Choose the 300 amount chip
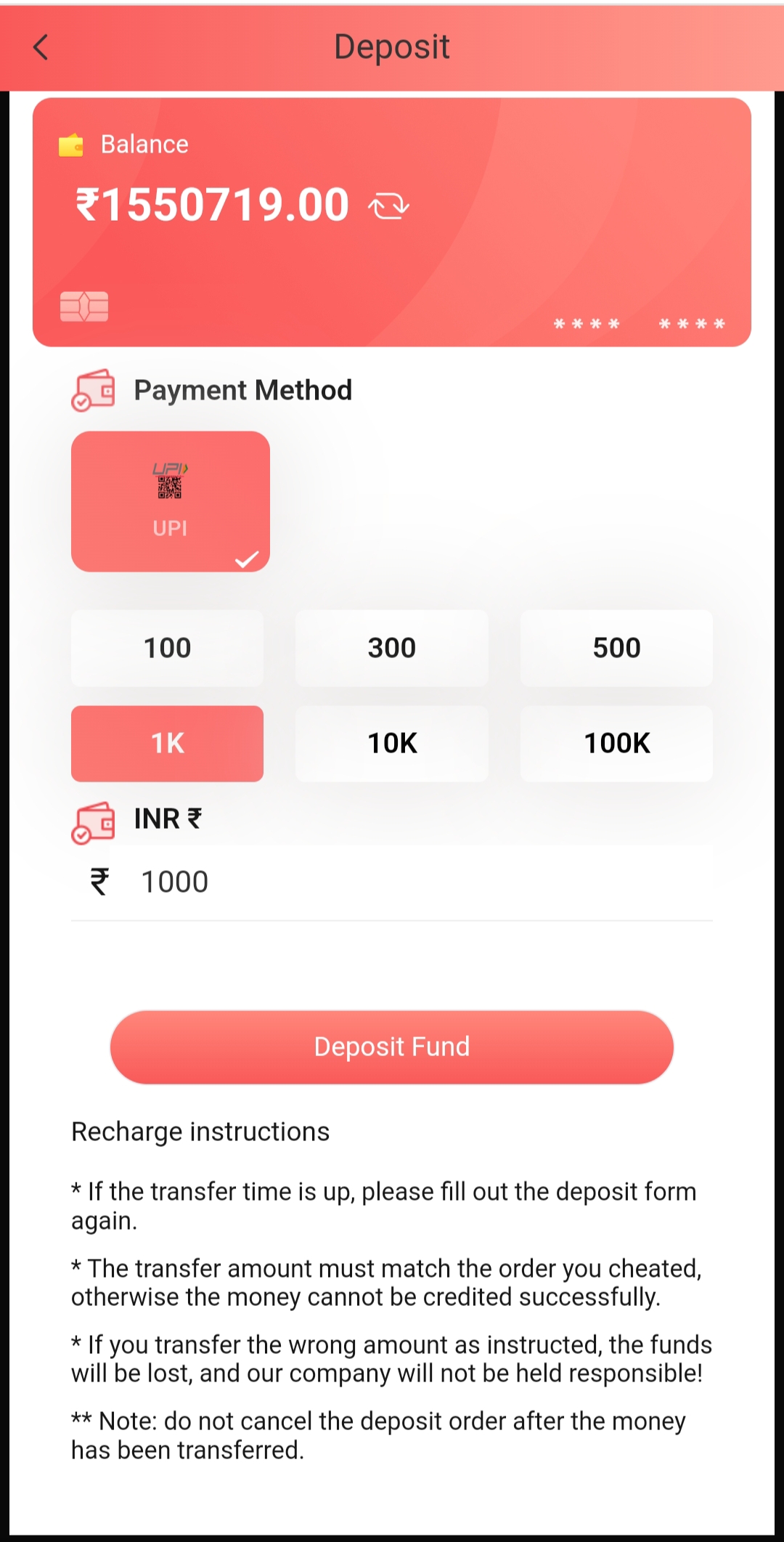The height and width of the screenshot is (1542, 784). 392,648
